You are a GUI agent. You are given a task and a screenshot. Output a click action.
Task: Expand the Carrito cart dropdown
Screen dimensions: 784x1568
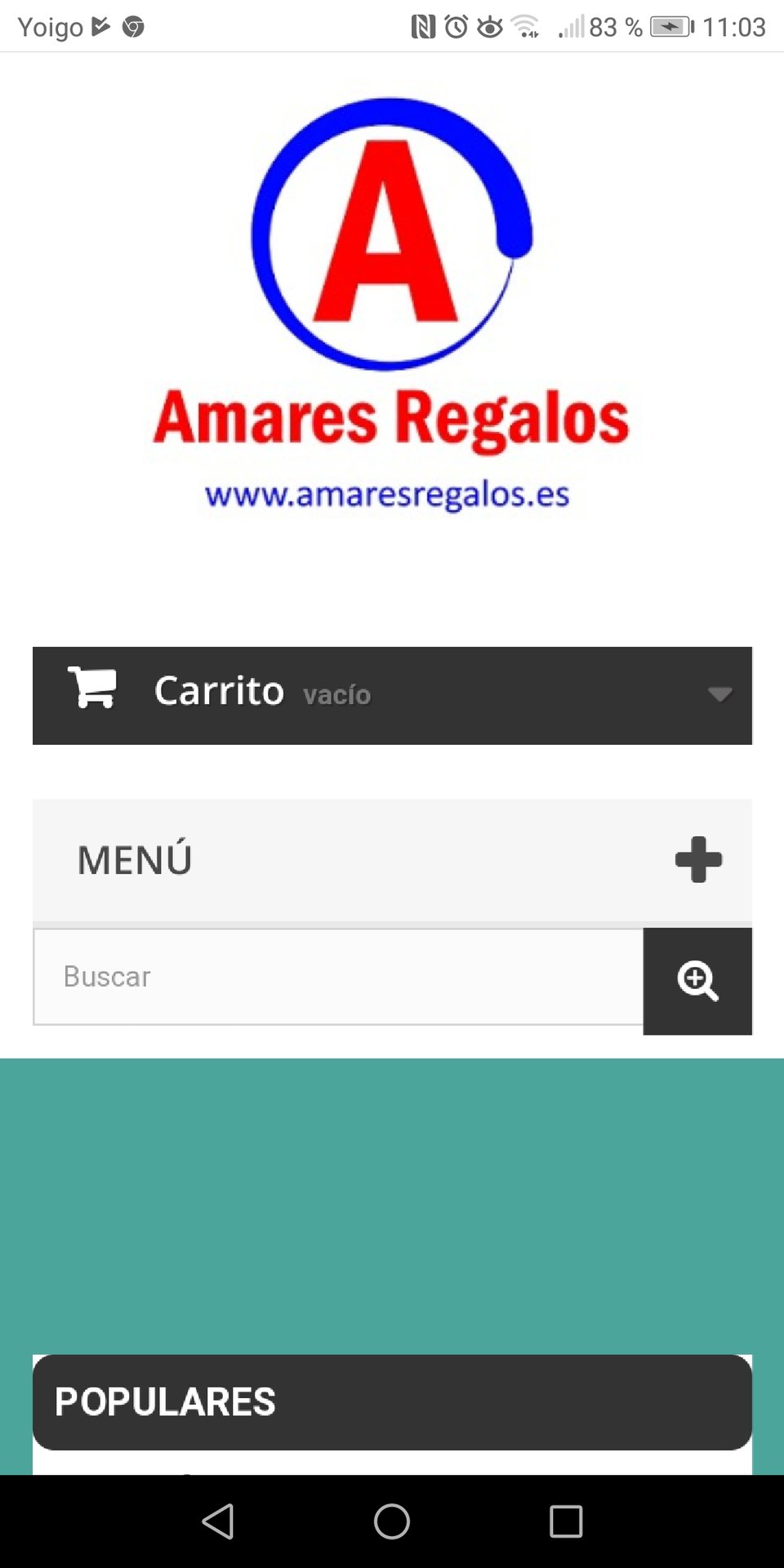tap(719, 695)
